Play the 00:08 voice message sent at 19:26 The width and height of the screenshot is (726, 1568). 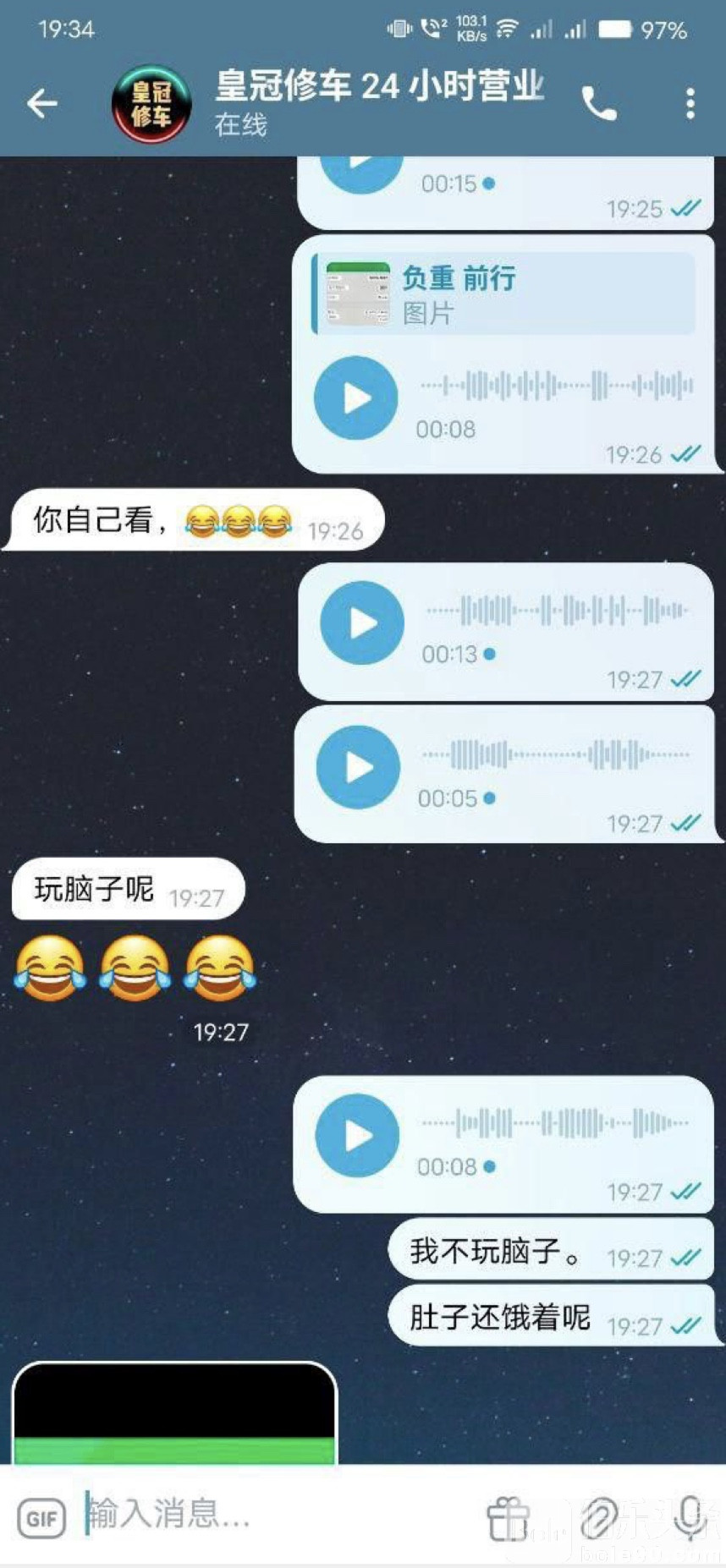tap(356, 397)
